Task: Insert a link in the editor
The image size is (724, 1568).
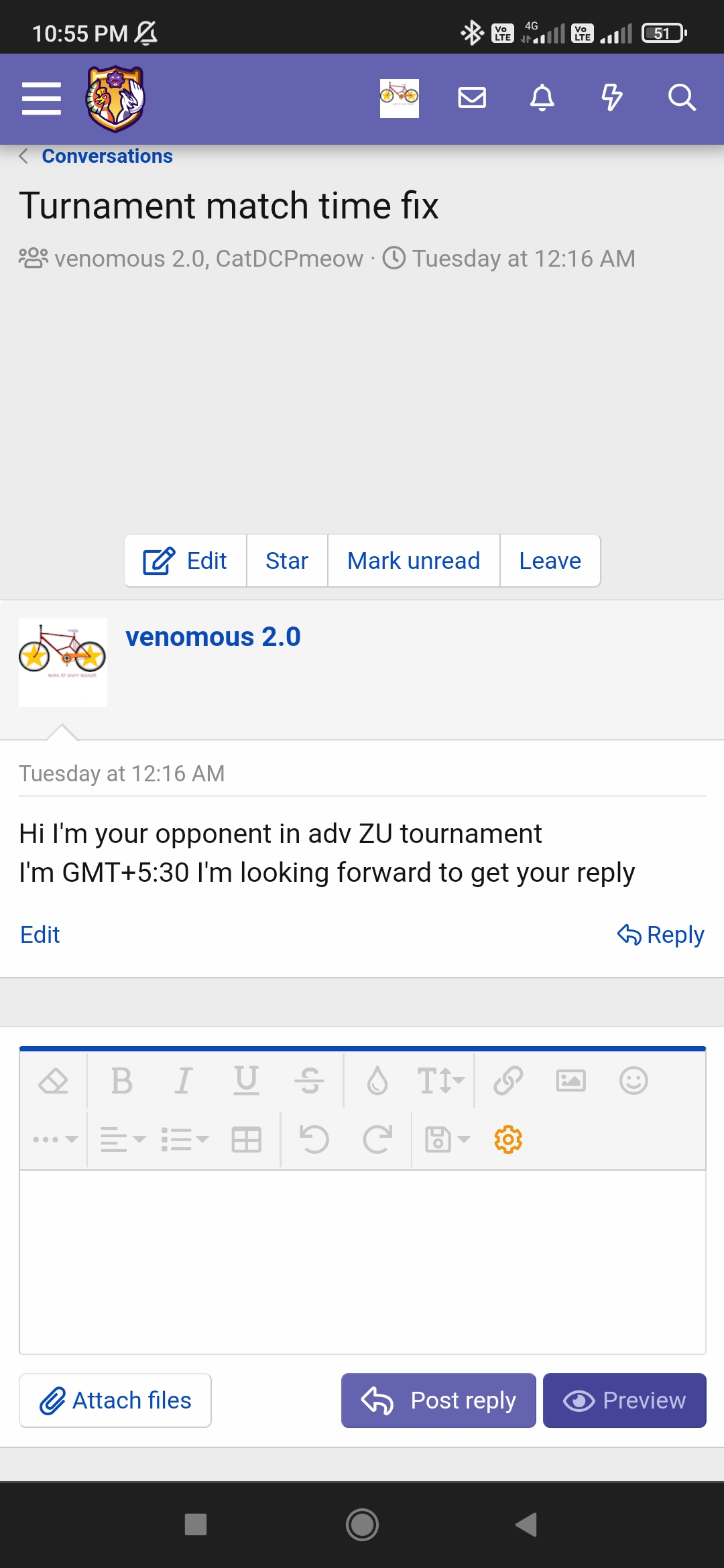Action: 508,1081
